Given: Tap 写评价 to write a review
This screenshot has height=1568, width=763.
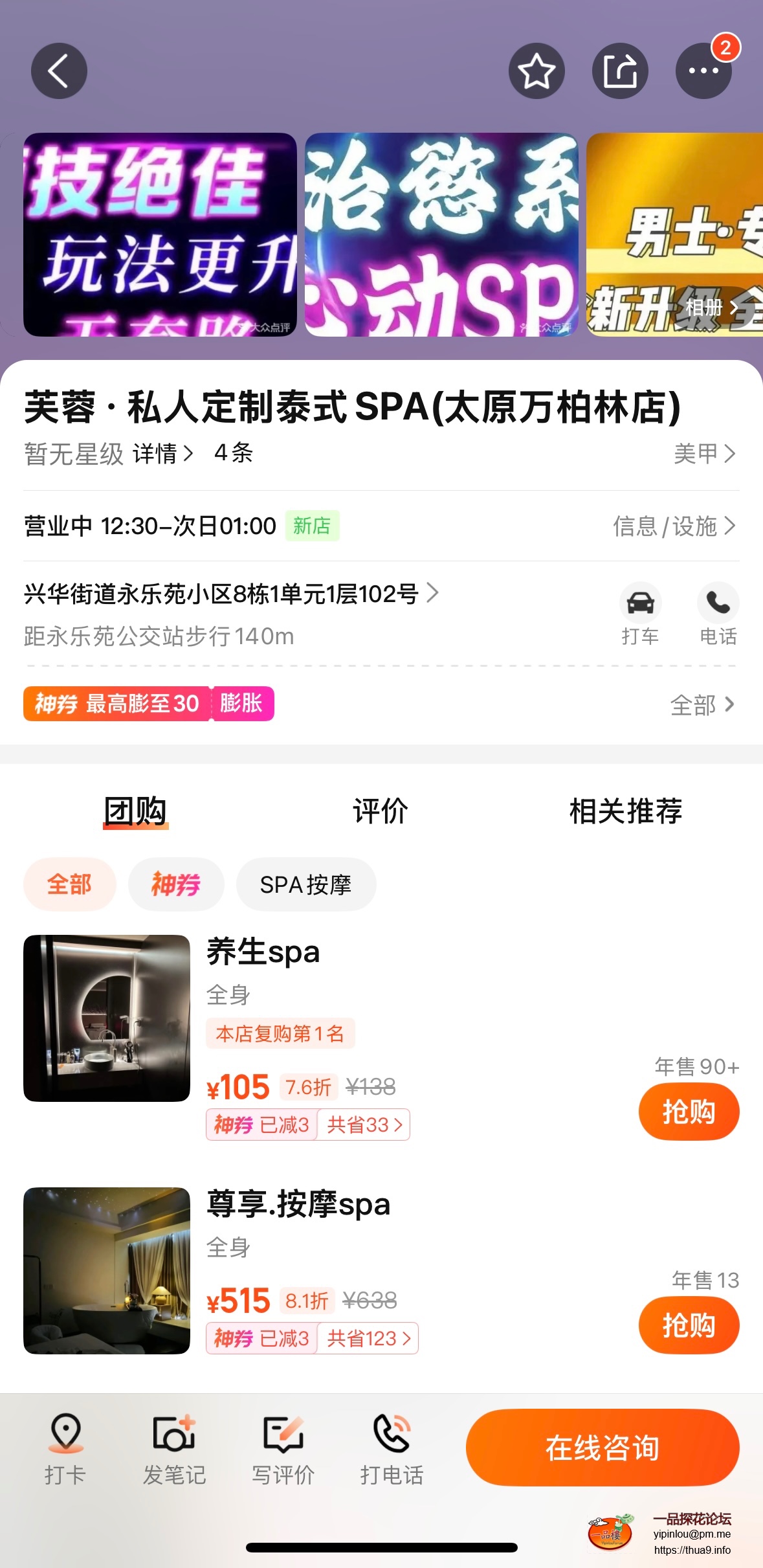Looking at the screenshot, I should [283, 1450].
